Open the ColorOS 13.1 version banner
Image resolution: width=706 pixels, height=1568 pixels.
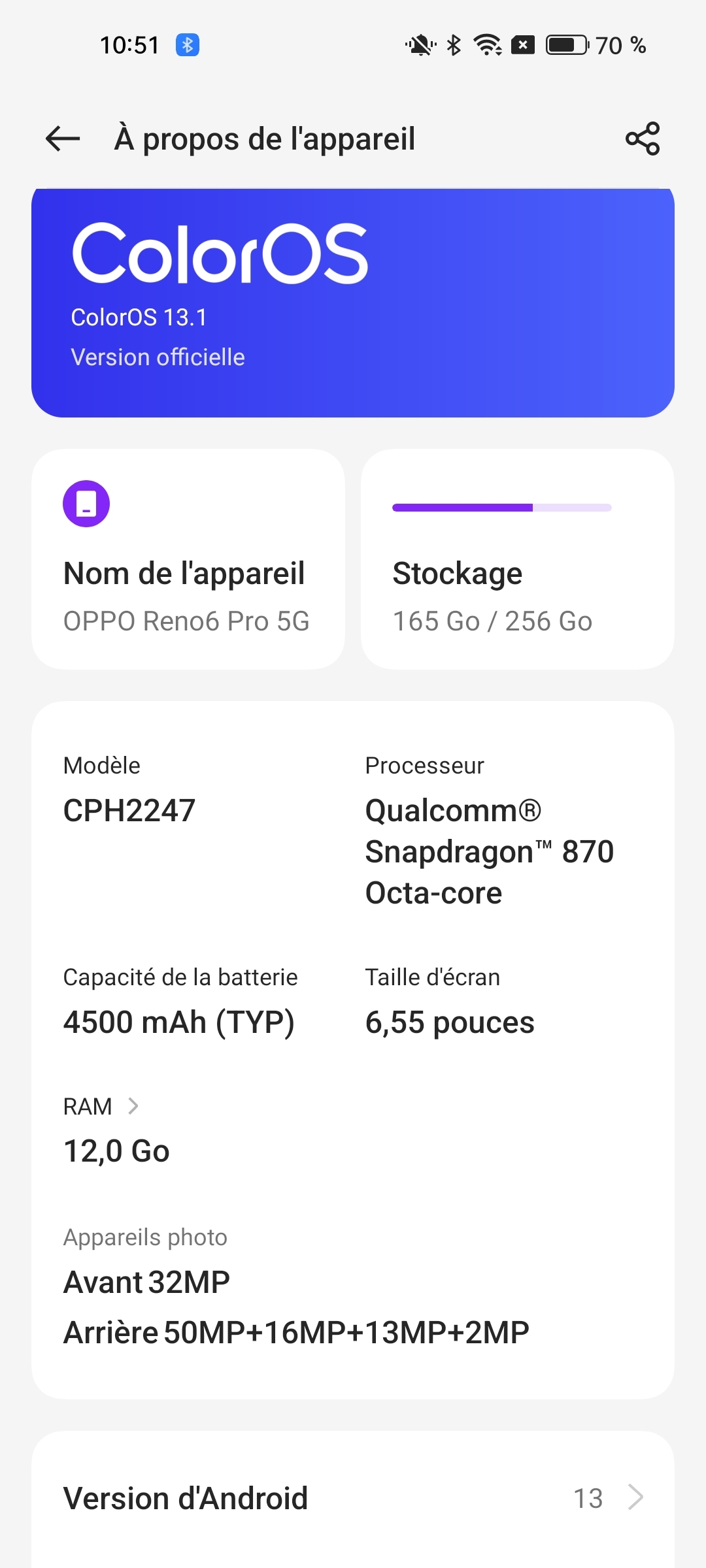353,303
